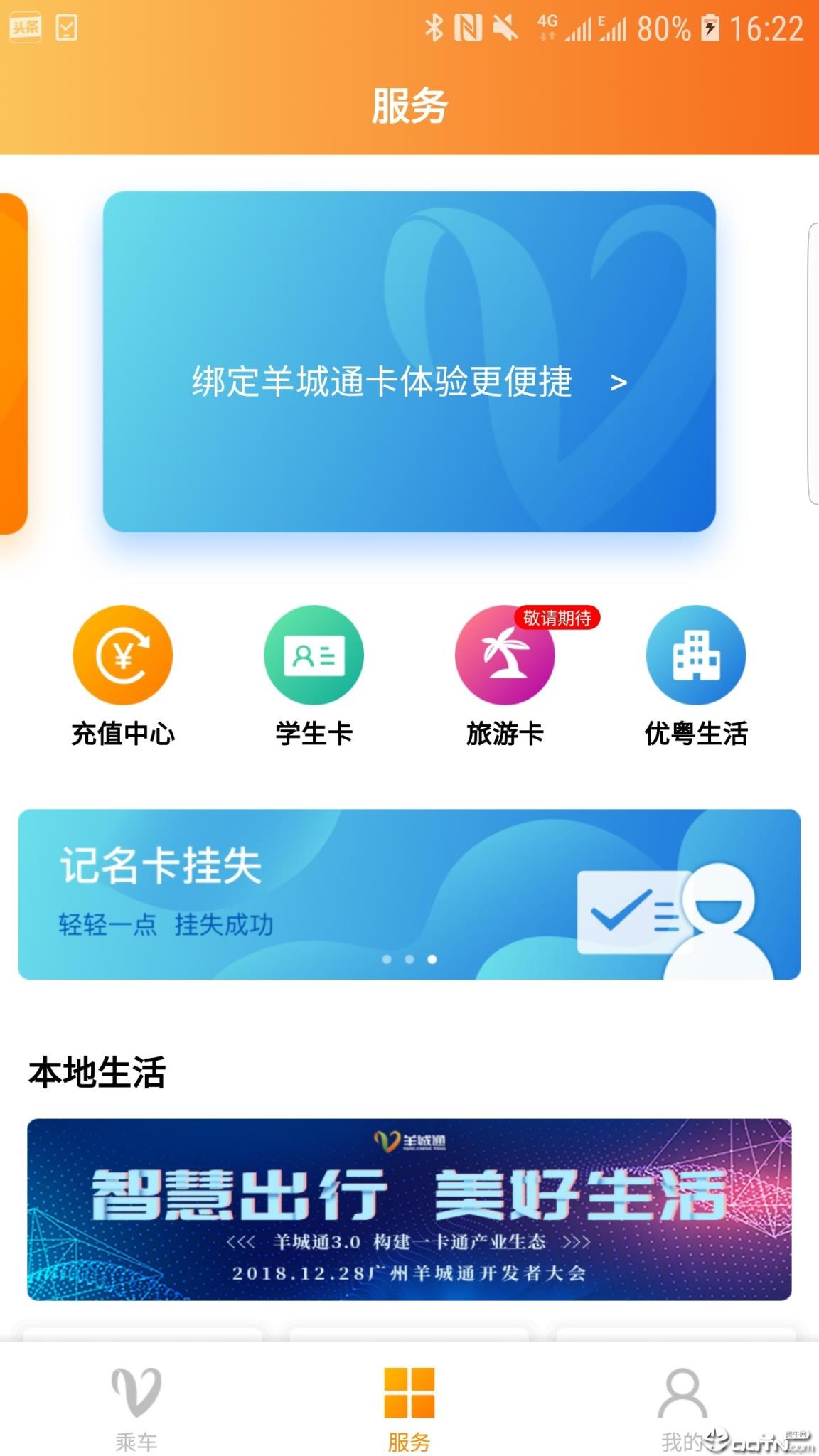Viewport: 819px width, 1456px height.
Task: Tap the first carousel dot on banner
Action: click(387, 958)
